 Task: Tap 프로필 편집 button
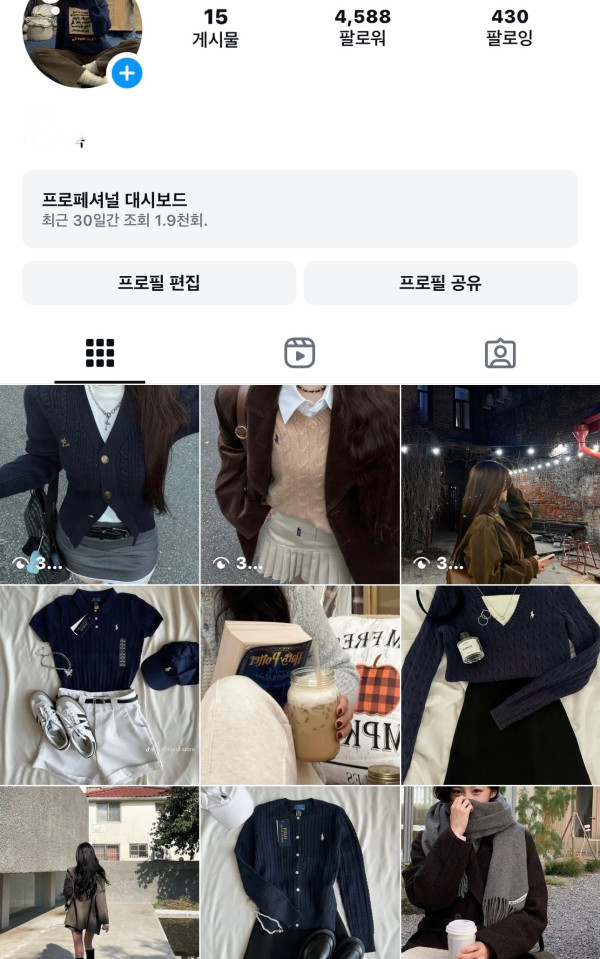159,283
